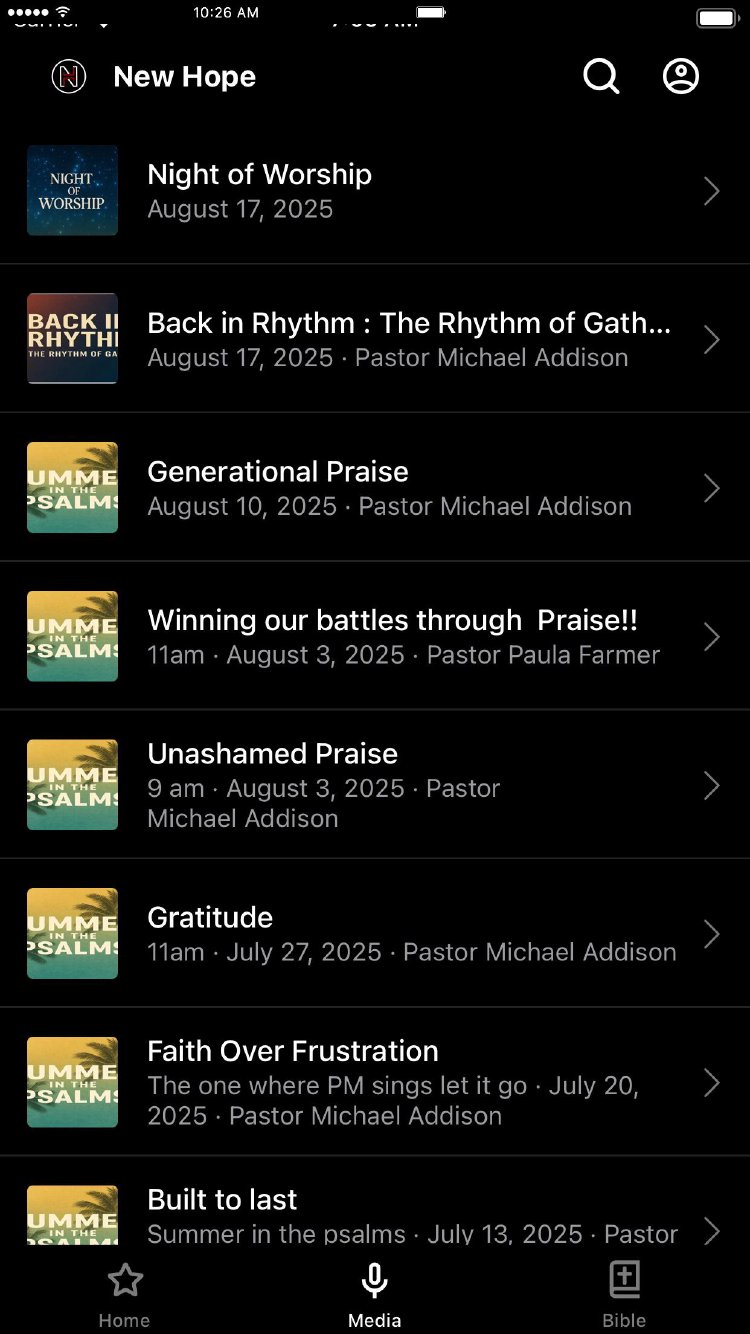Select the Generational Praise sermon
The image size is (750, 1334).
pyautogui.click(x=375, y=488)
